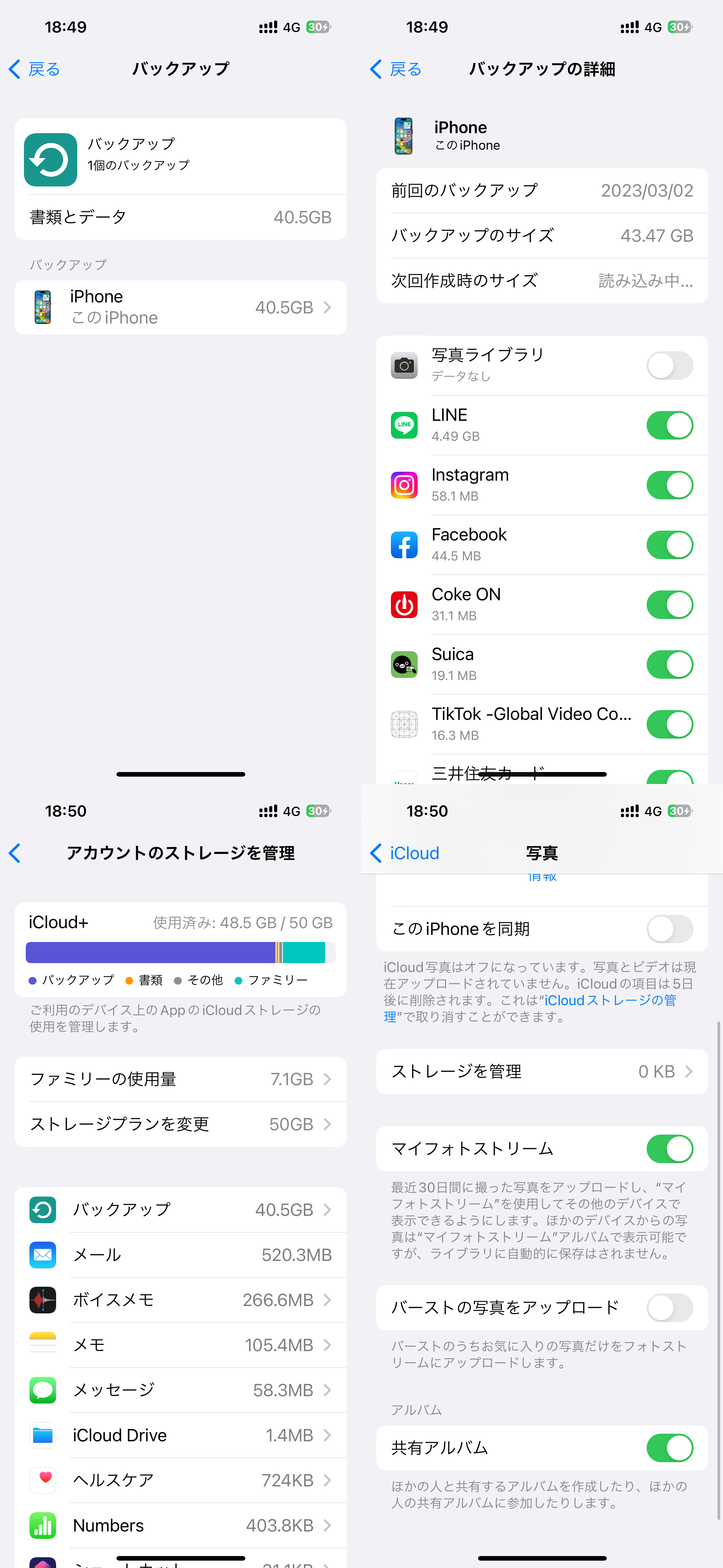Open ストレージを管理 showing 0 KB
The image size is (723, 1568).
pos(542,1071)
